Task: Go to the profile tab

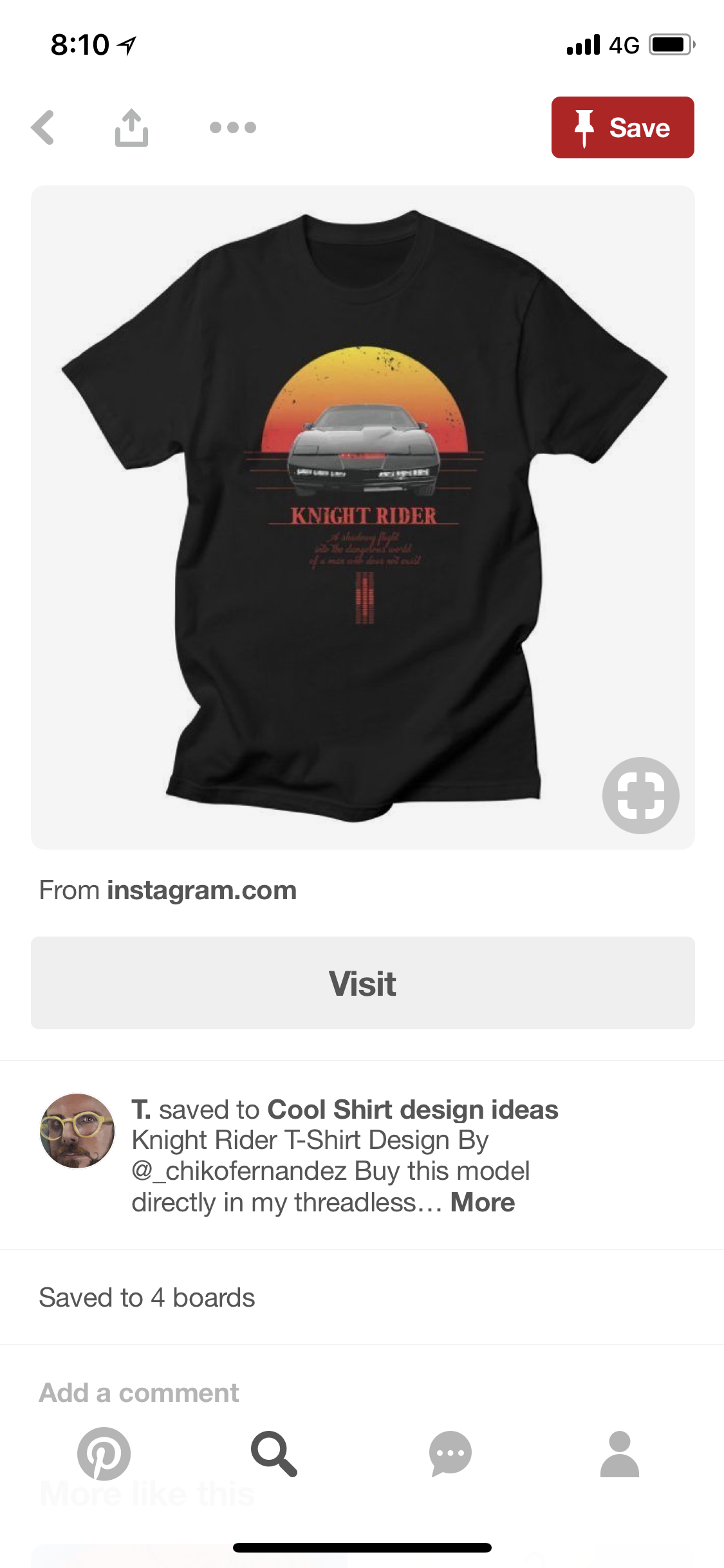Action: (x=619, y=1454)
